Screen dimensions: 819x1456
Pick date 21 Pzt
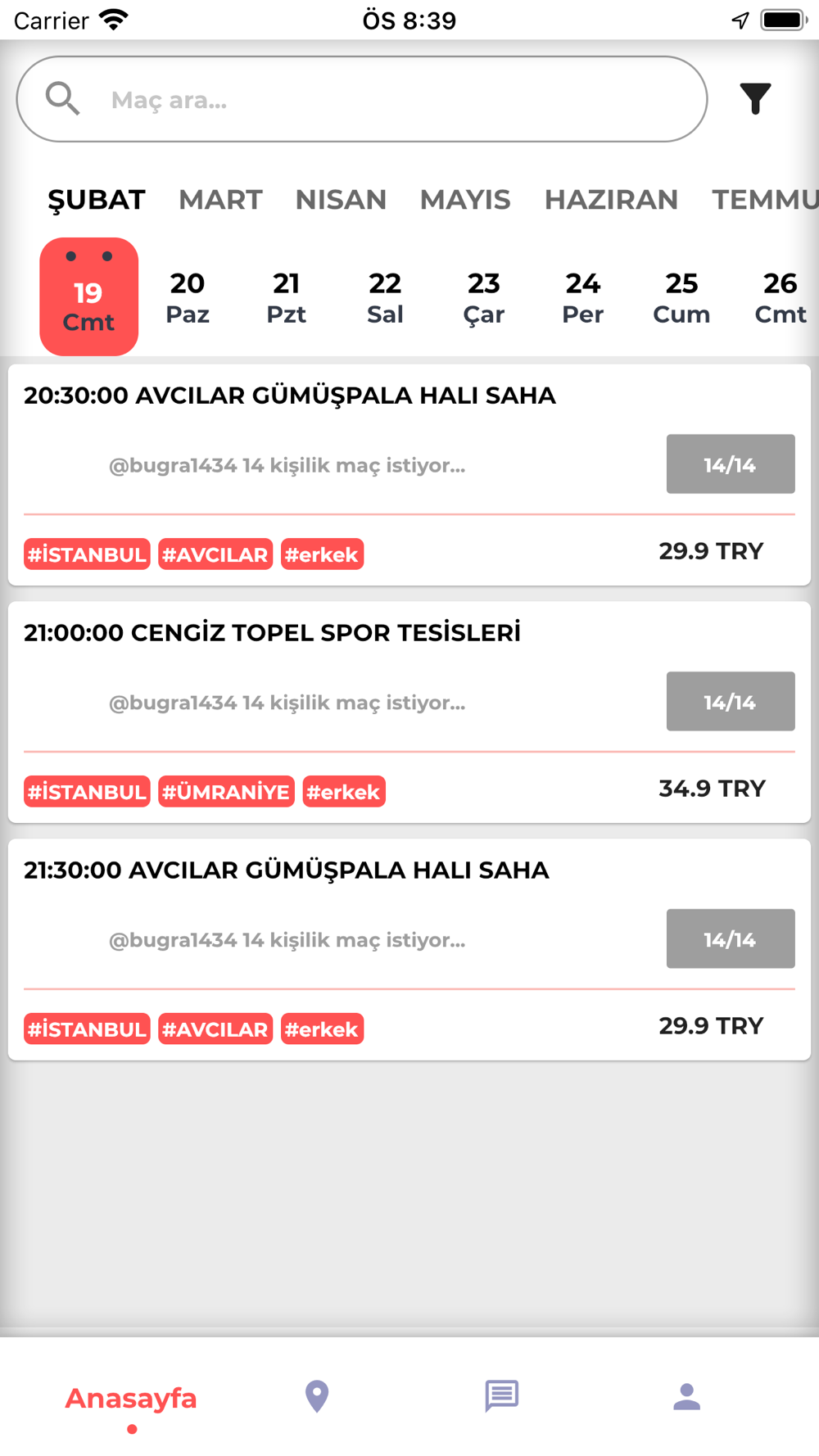286,297
